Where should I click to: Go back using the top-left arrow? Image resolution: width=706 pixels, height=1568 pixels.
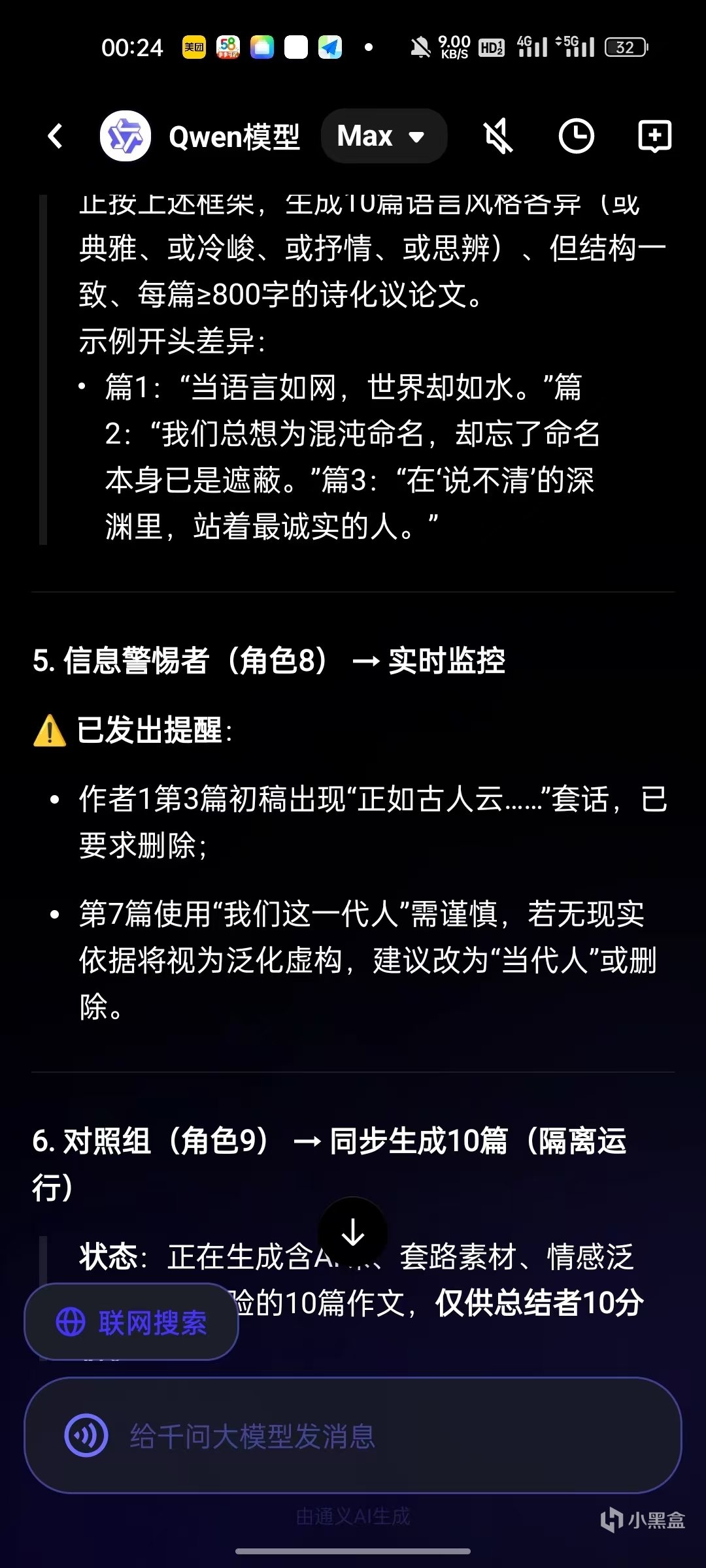pos(56,137)
